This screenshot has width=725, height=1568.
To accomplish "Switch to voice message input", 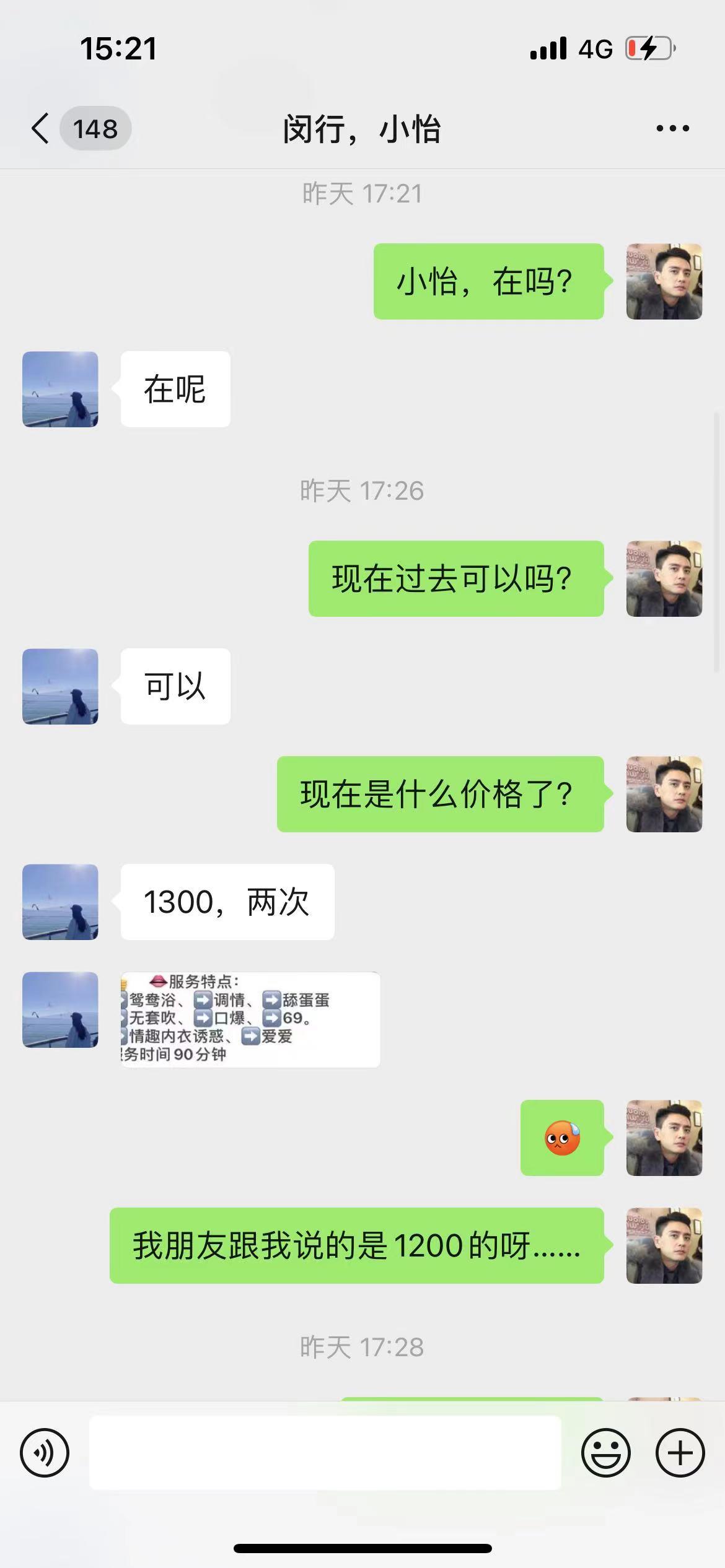I will pos(45,1453).
